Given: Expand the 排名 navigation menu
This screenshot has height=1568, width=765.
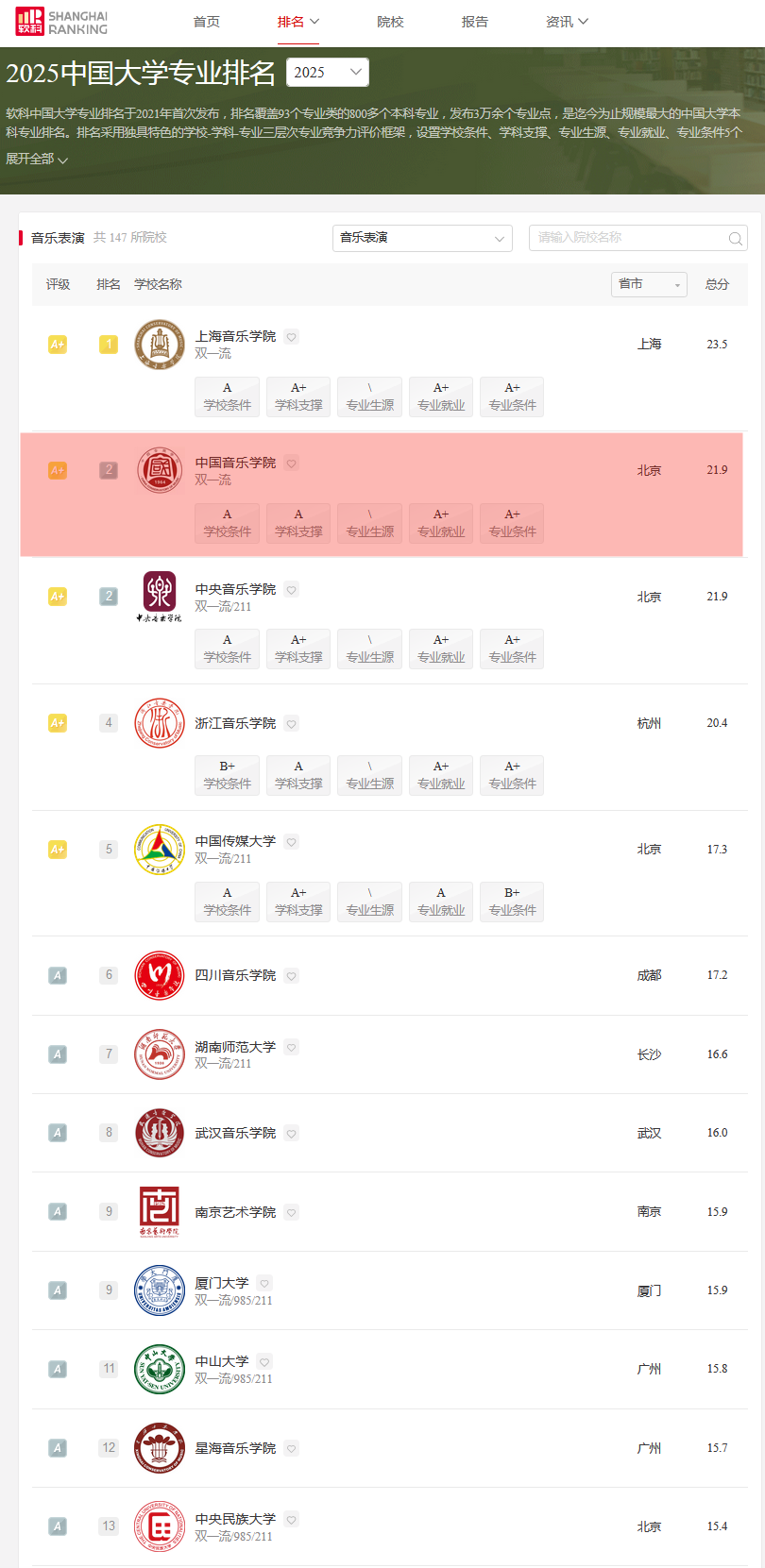Looking at the screenshot, I should (x=298, y=22).
